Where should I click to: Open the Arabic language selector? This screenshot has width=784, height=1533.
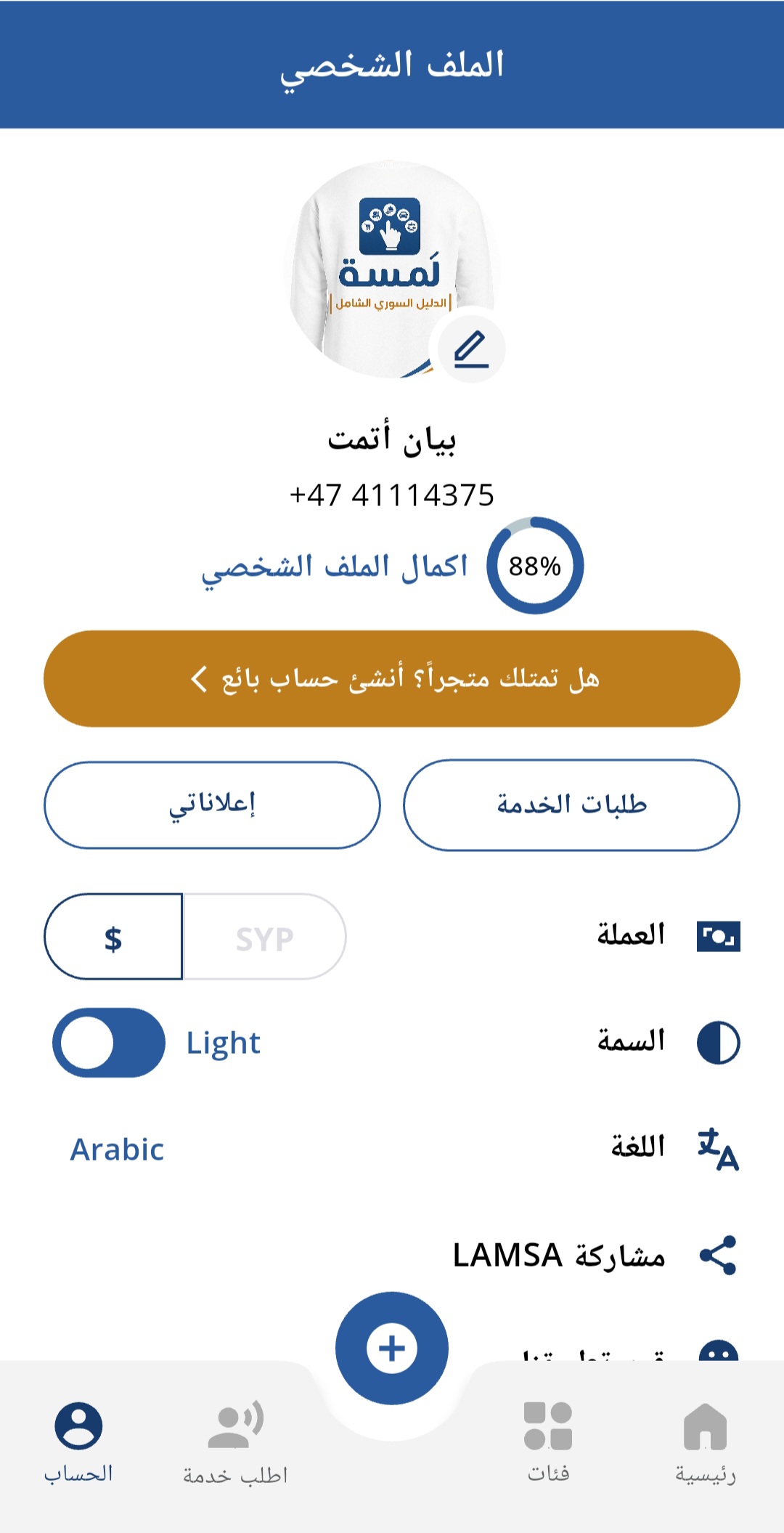pos(118,1150)
